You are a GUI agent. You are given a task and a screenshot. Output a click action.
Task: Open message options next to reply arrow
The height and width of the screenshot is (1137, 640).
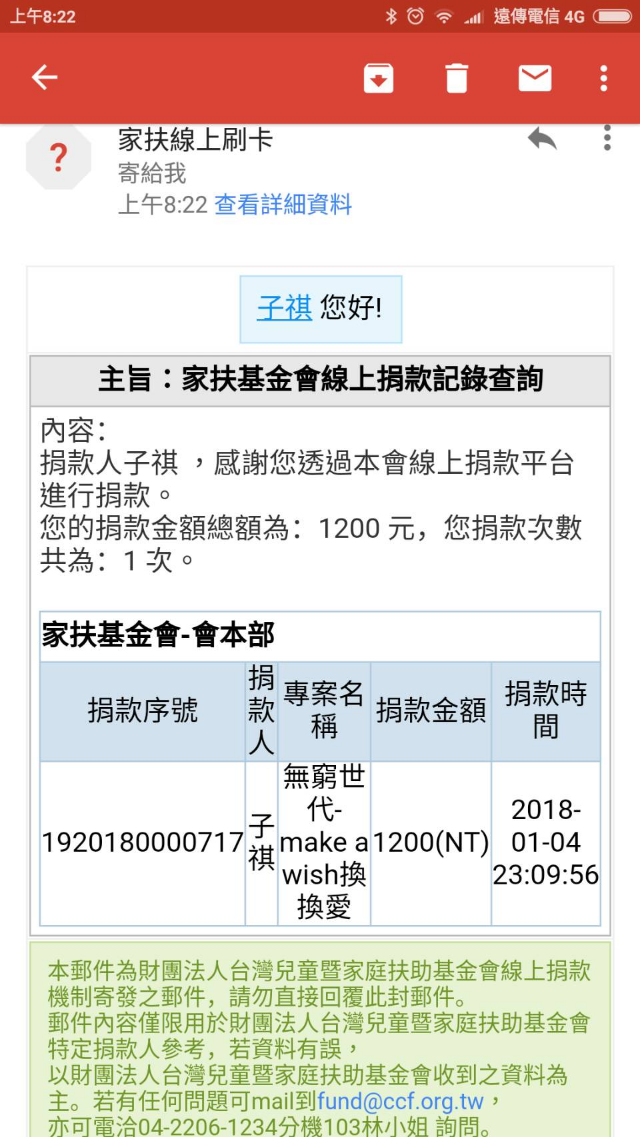coord(606,139)
